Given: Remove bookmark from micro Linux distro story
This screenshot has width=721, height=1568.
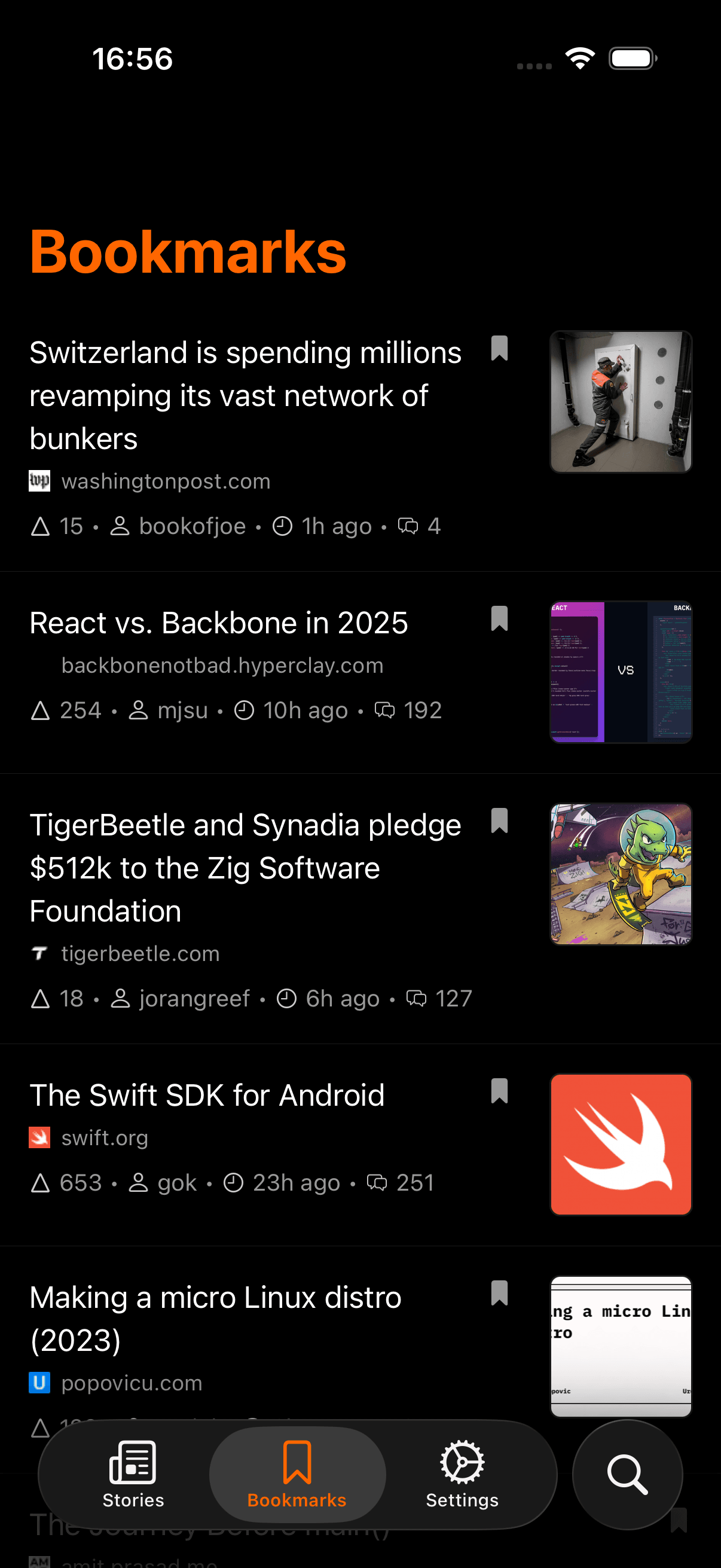Looking at the screenshot, I should click(500, 1294).
